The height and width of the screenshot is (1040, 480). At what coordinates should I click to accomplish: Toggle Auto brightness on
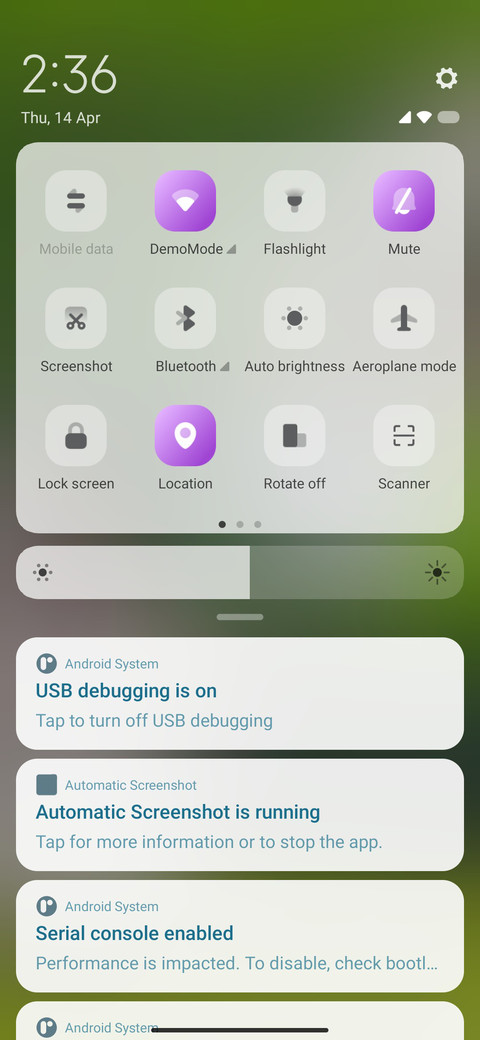point(294,318)
